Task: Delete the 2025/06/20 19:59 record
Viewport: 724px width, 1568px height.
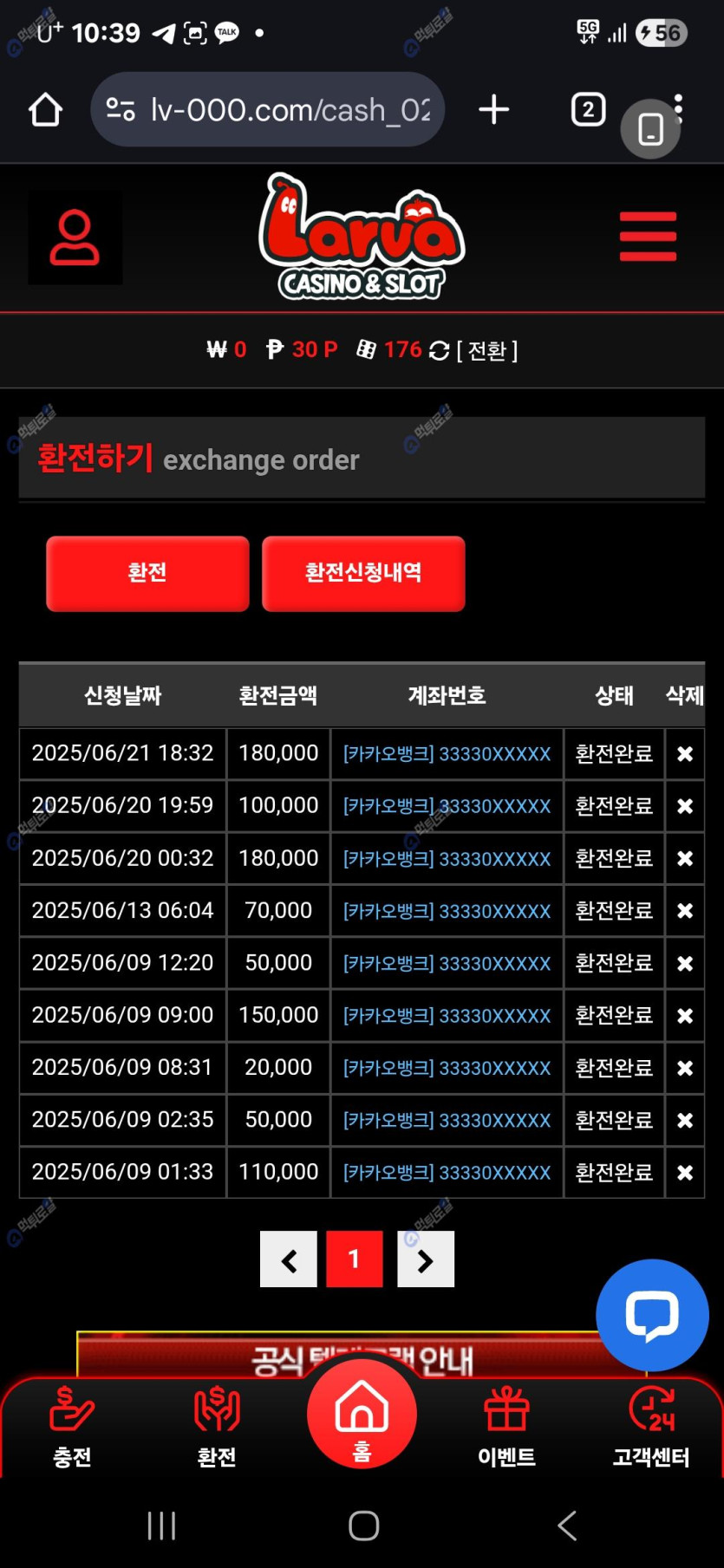Action: pos(685,806)
